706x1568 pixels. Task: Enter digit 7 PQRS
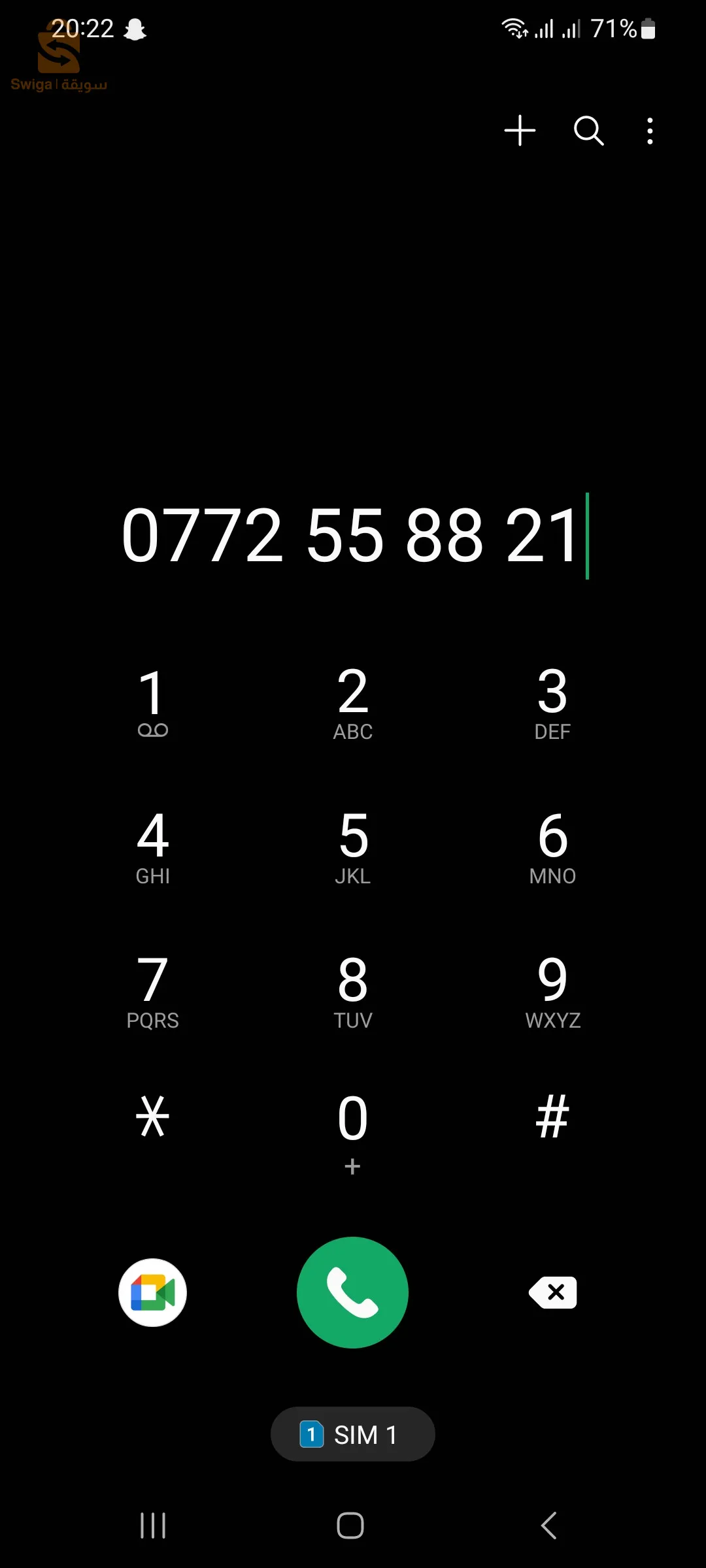(152, 991)
